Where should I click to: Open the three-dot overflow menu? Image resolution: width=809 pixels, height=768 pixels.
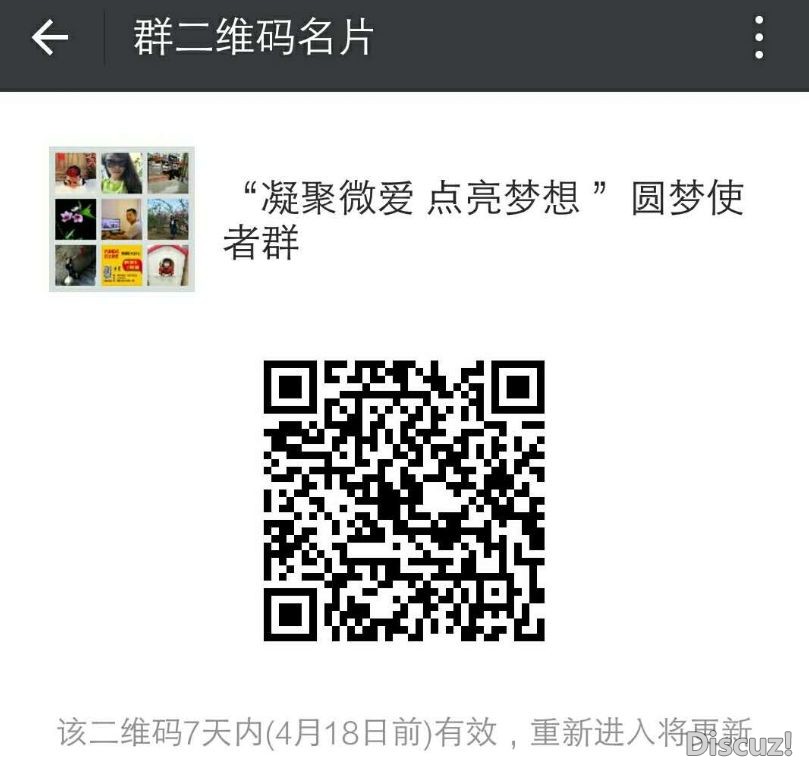click(x=759, y=39)
